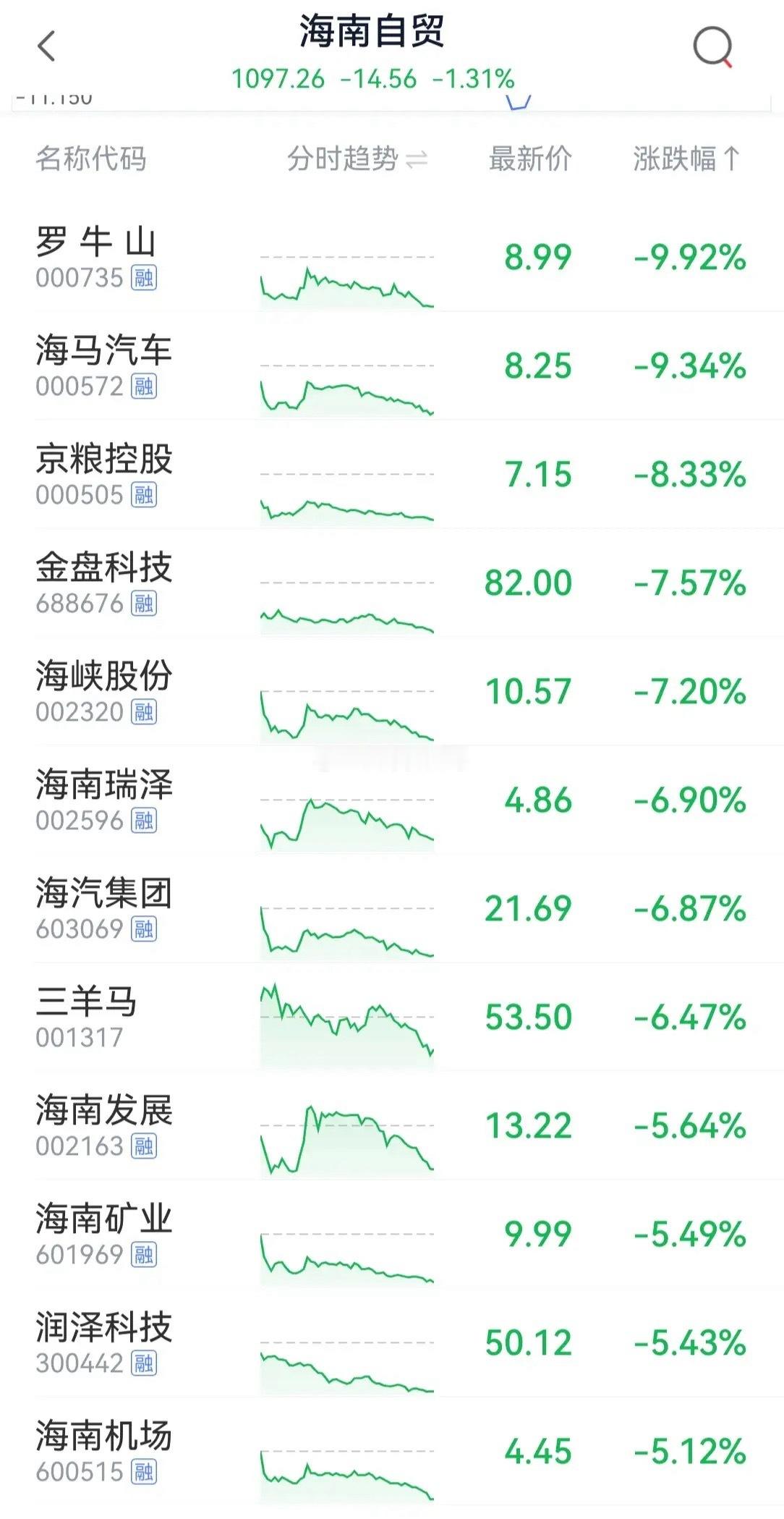784x1519 pixels.
Task: Open the search magnifier icon
Action: pyautogui.click(x=712, y=48)
